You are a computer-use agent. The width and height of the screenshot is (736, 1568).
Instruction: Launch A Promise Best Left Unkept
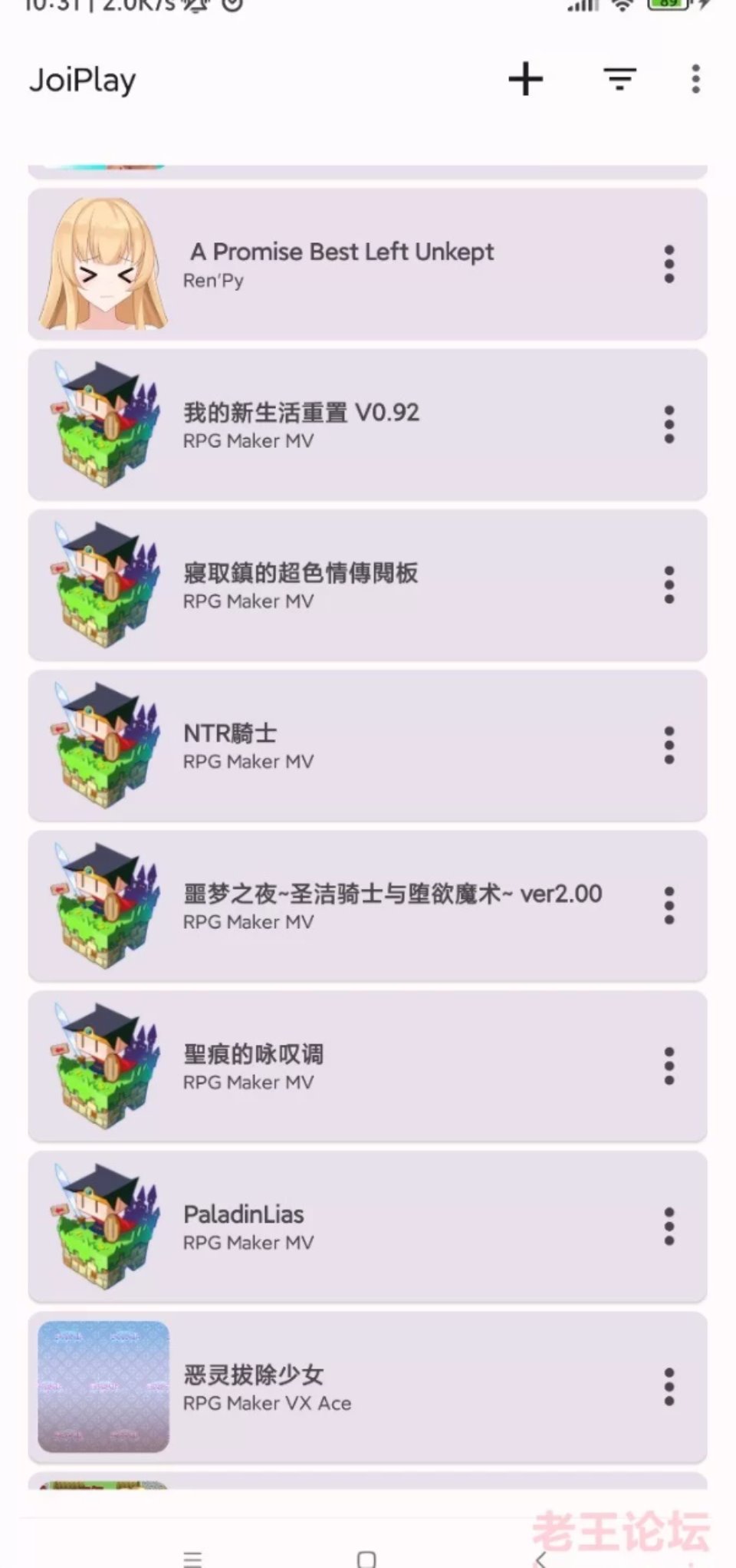(x=341, y=265)
